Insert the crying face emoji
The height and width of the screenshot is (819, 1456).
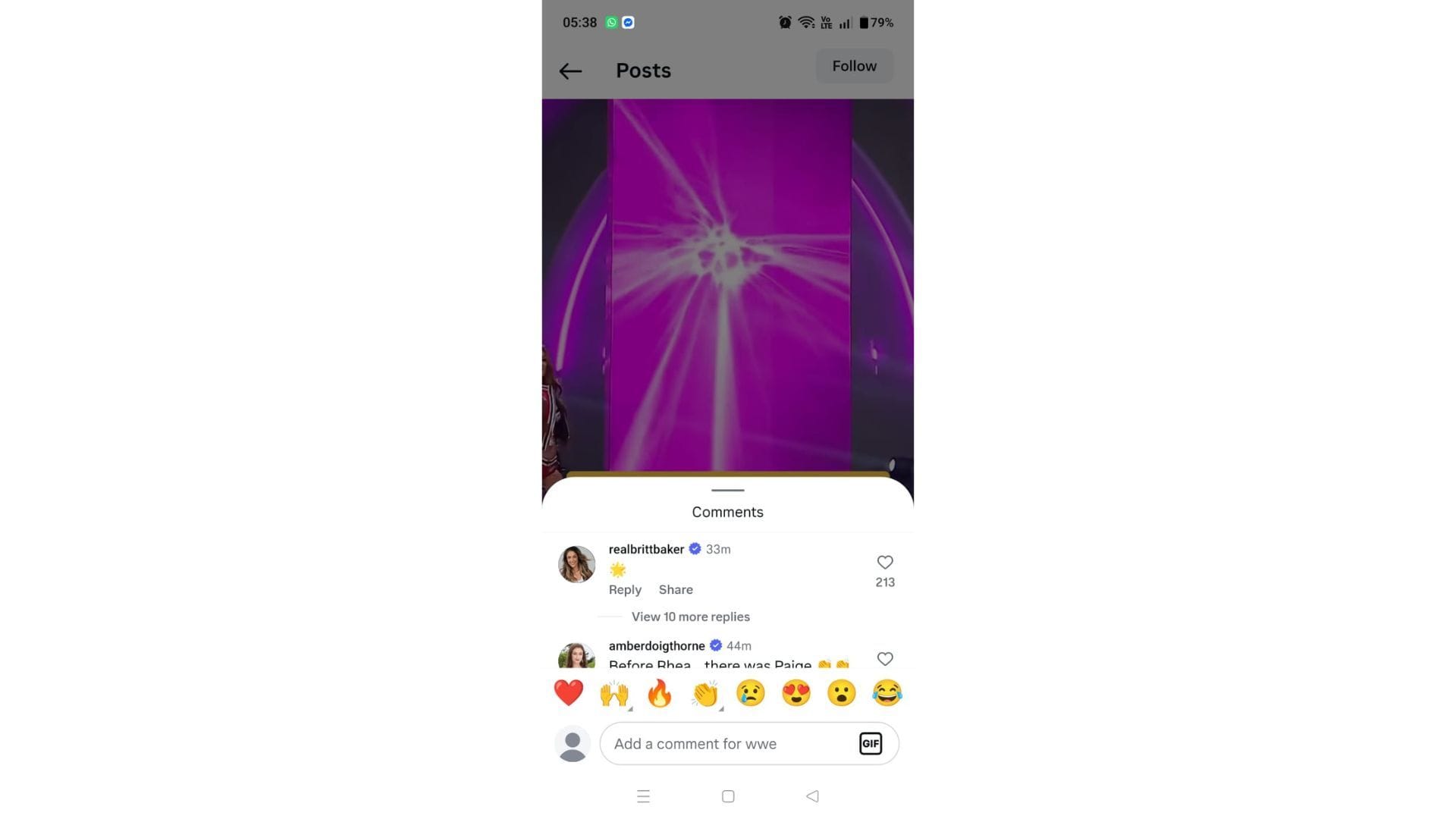751,693
